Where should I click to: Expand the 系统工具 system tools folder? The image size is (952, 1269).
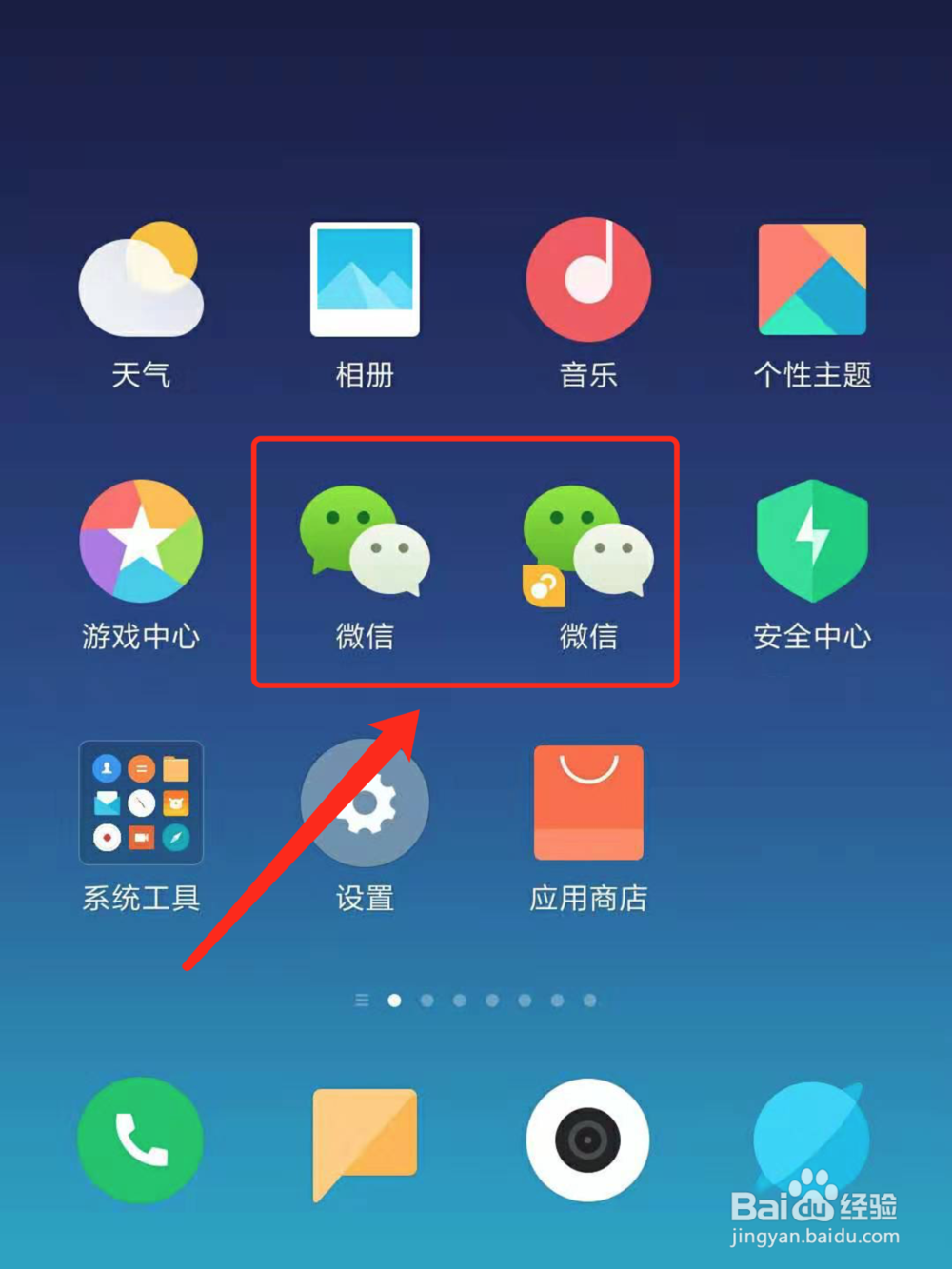[x=140, y=803]
